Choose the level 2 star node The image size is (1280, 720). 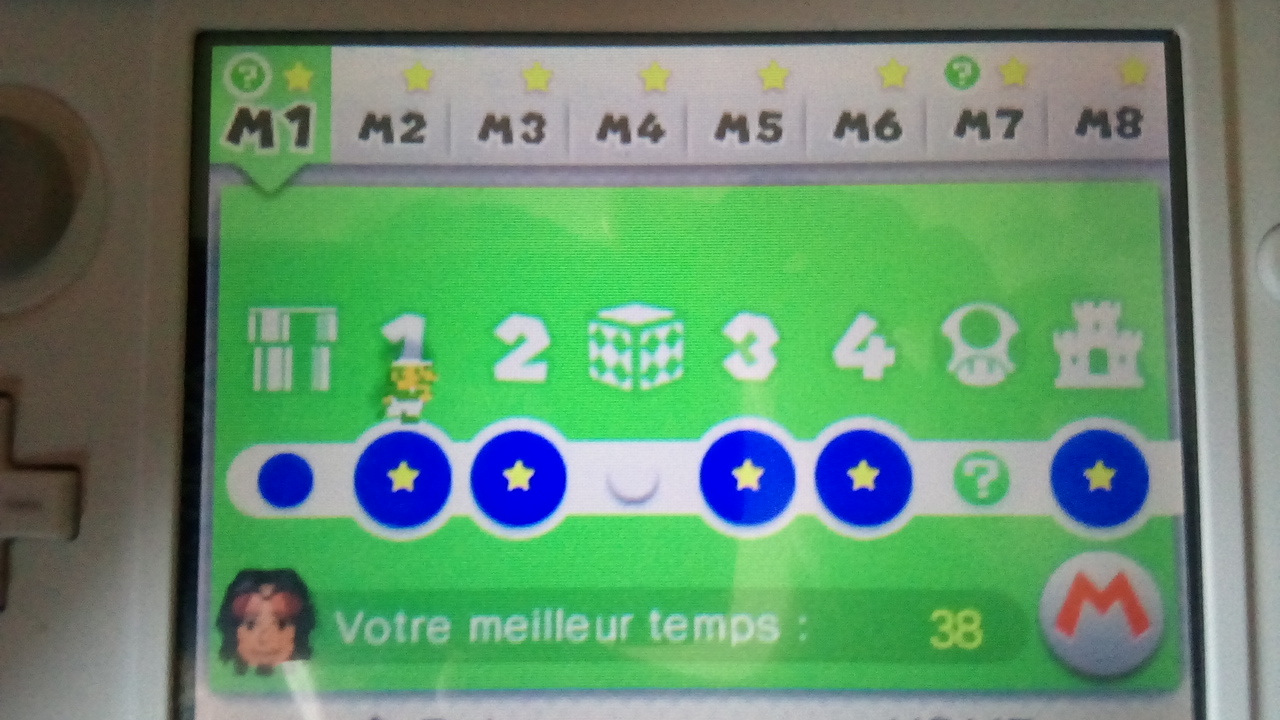tap(518, 478)
